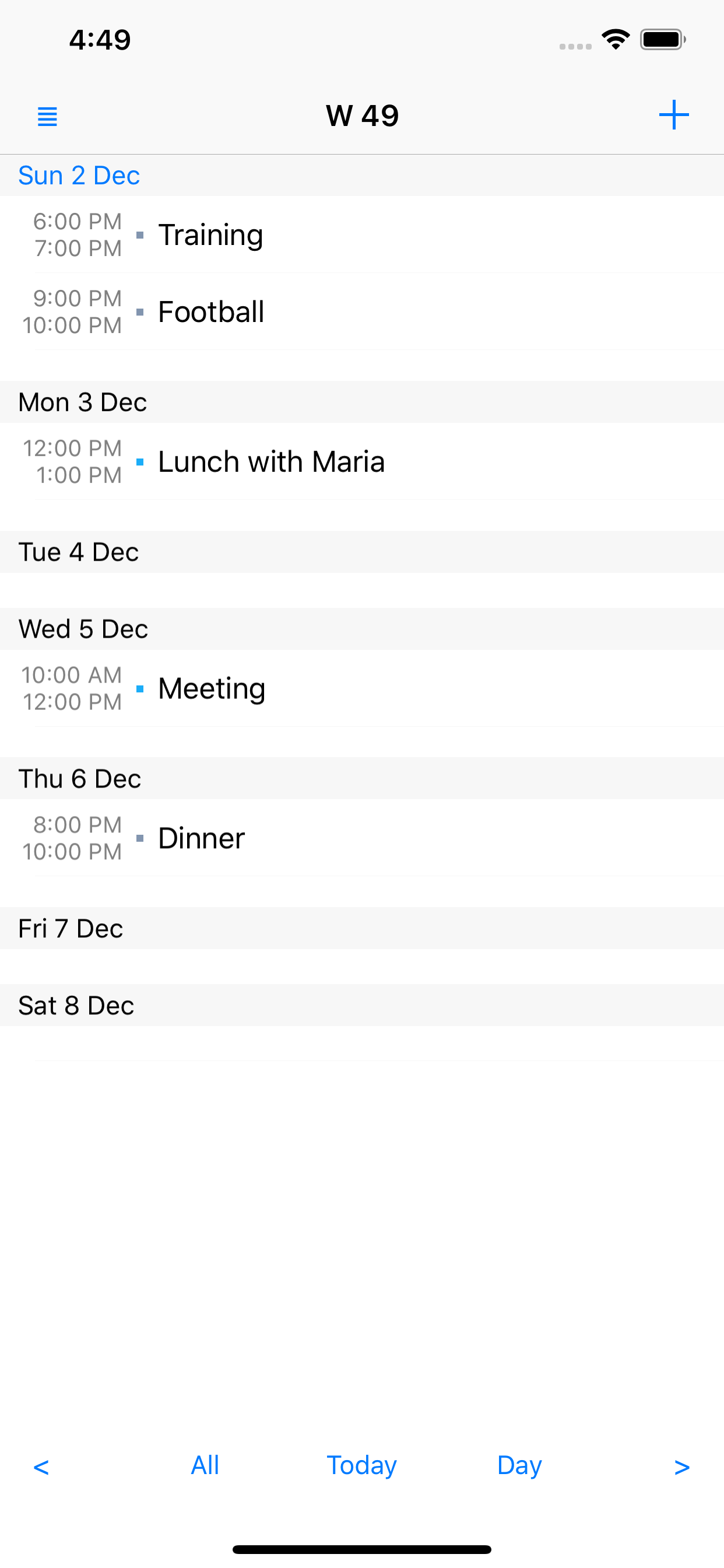The height and width of the screenshot is (1568, 724).
Task: Select the All view tab
Action: [205, 1465]
